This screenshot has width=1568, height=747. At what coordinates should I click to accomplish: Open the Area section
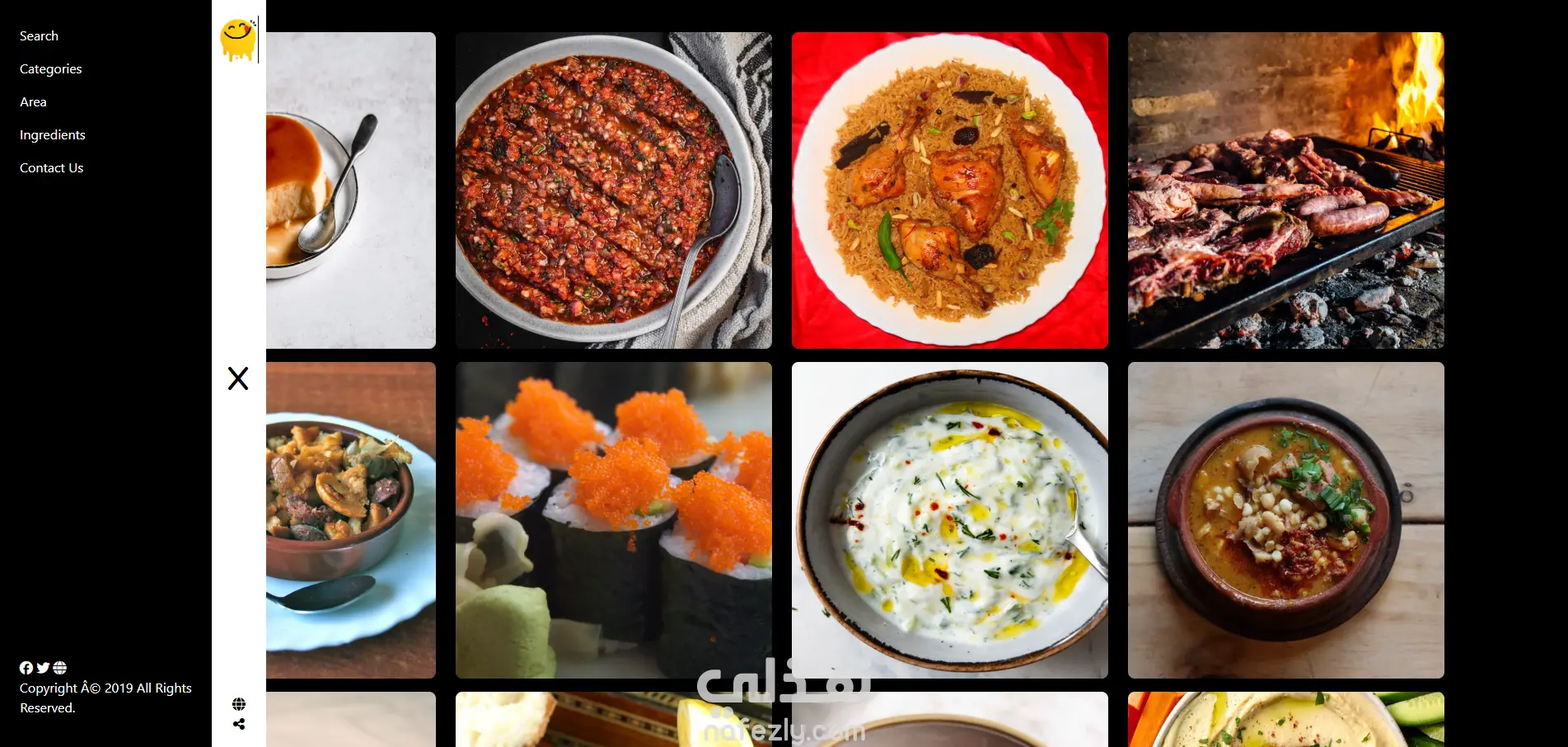click(33, 102)
